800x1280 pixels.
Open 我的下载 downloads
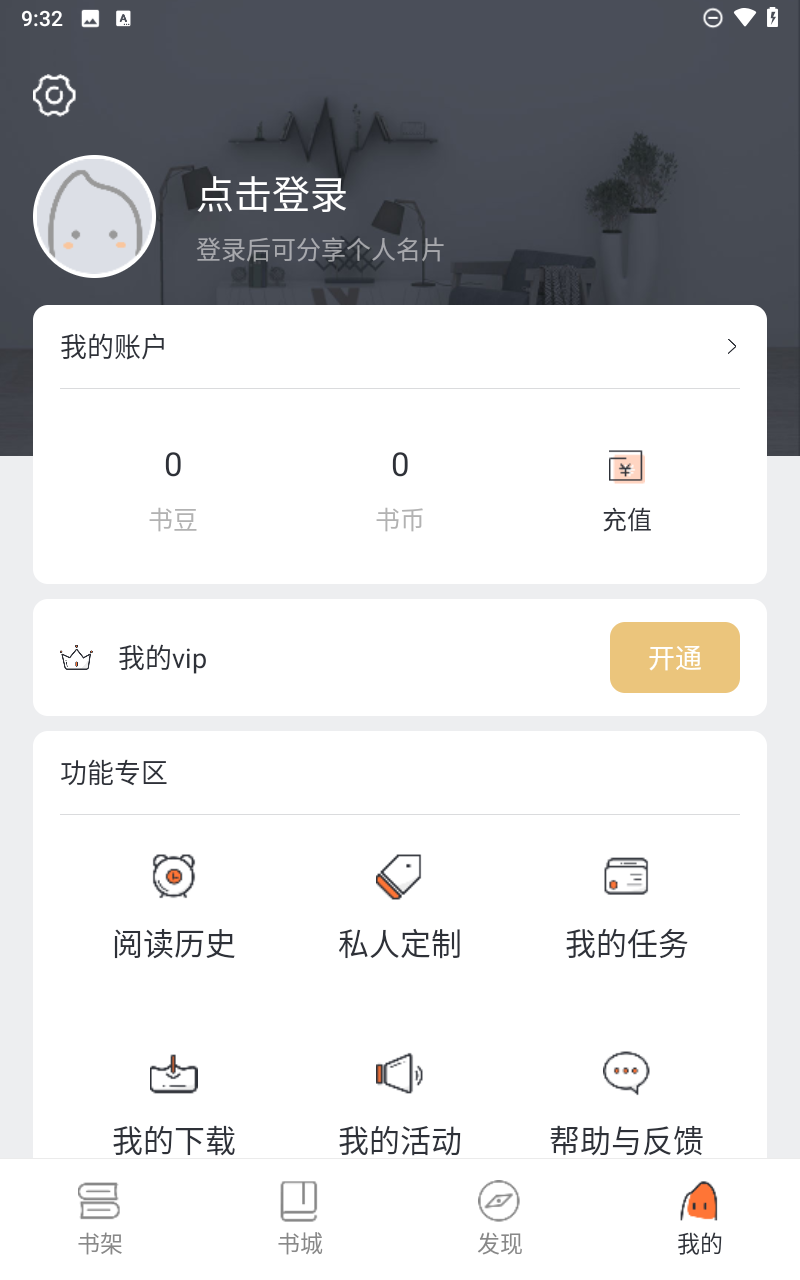[174, 1100]
